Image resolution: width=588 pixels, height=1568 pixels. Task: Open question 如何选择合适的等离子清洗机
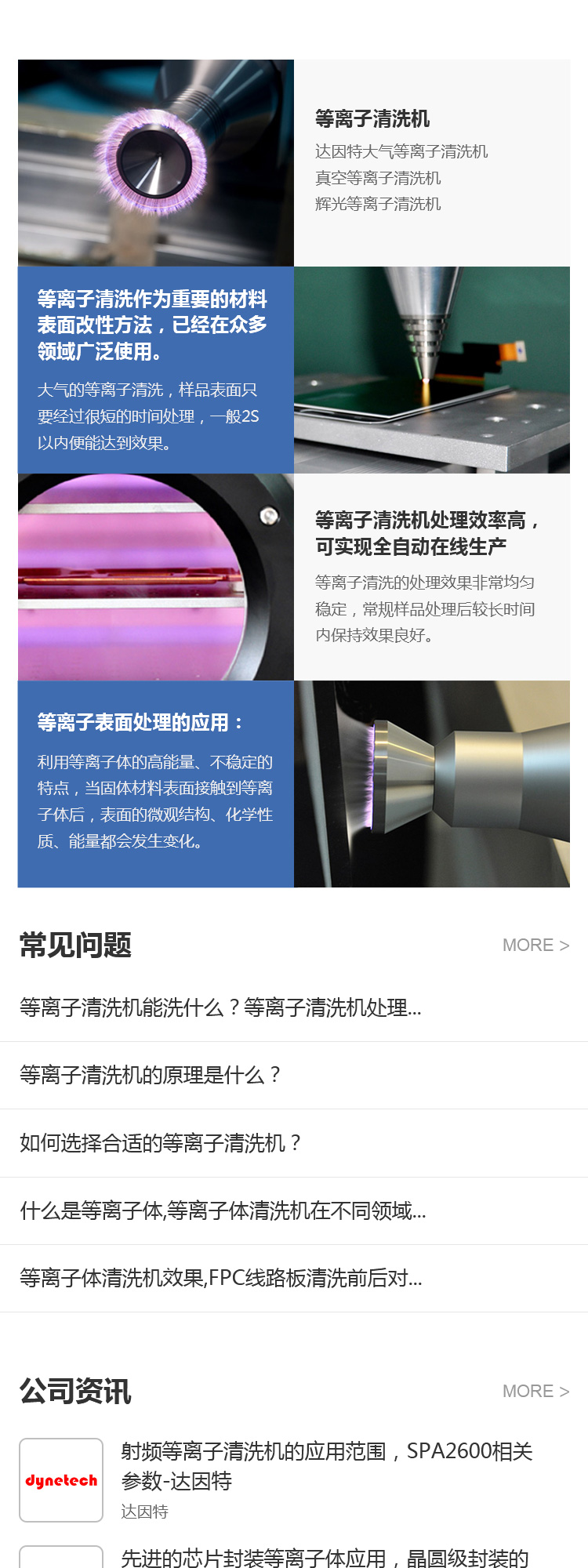[161, 1143]
